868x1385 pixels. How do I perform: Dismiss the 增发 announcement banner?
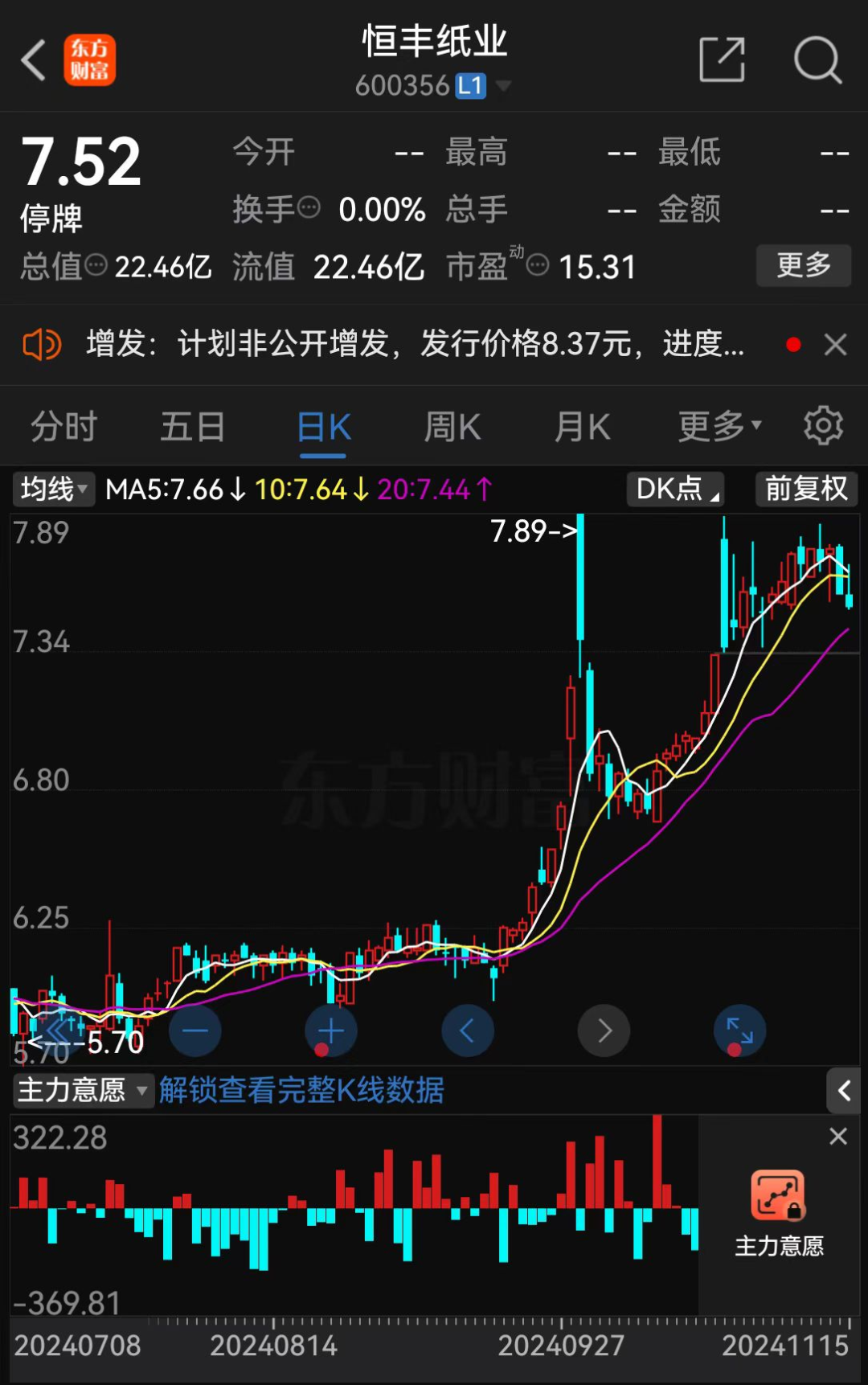tap(835, 344)
